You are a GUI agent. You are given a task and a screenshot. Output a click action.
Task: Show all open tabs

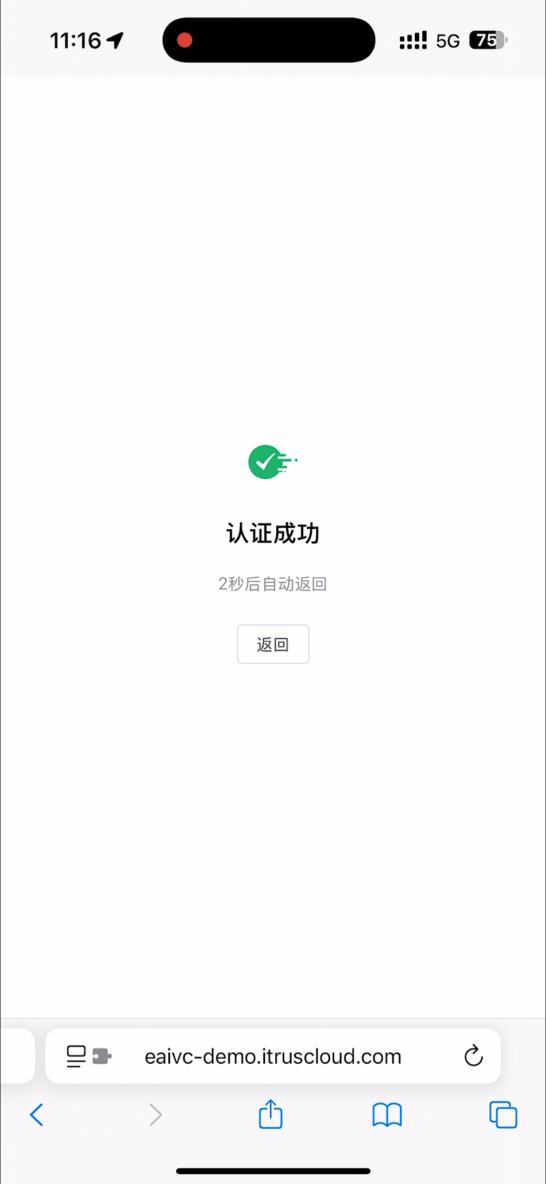[503, 1115]
